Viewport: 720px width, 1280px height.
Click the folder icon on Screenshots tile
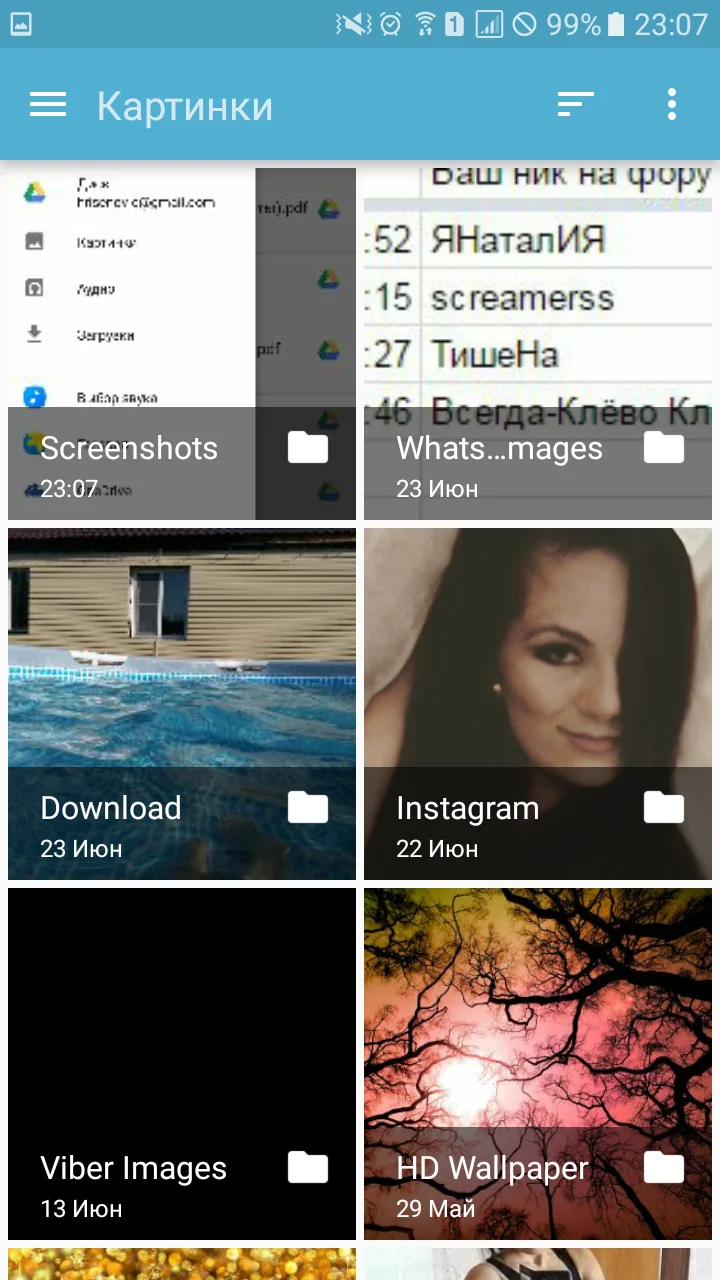306,447
